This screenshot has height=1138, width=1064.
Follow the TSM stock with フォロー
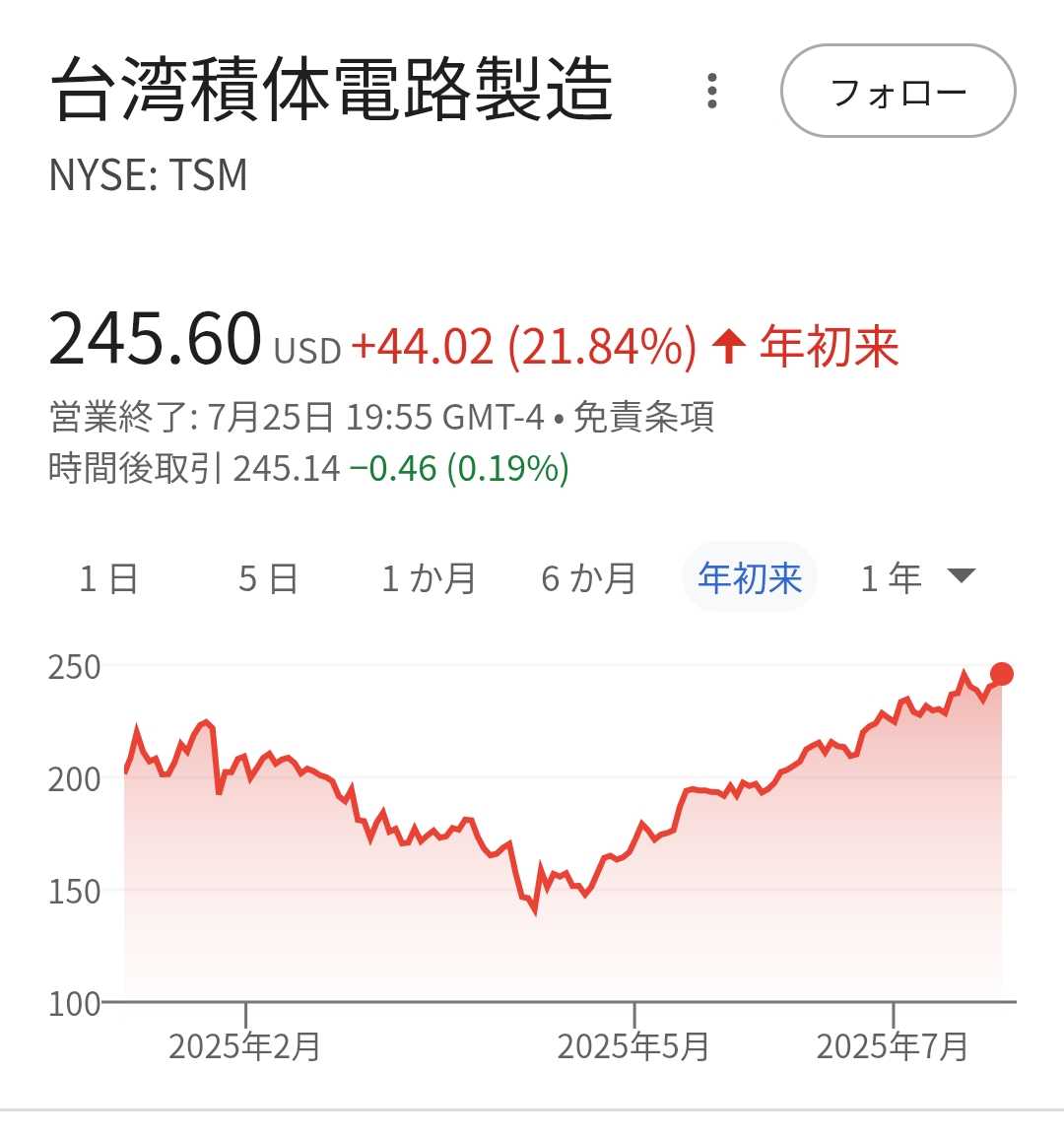point(898,92)
